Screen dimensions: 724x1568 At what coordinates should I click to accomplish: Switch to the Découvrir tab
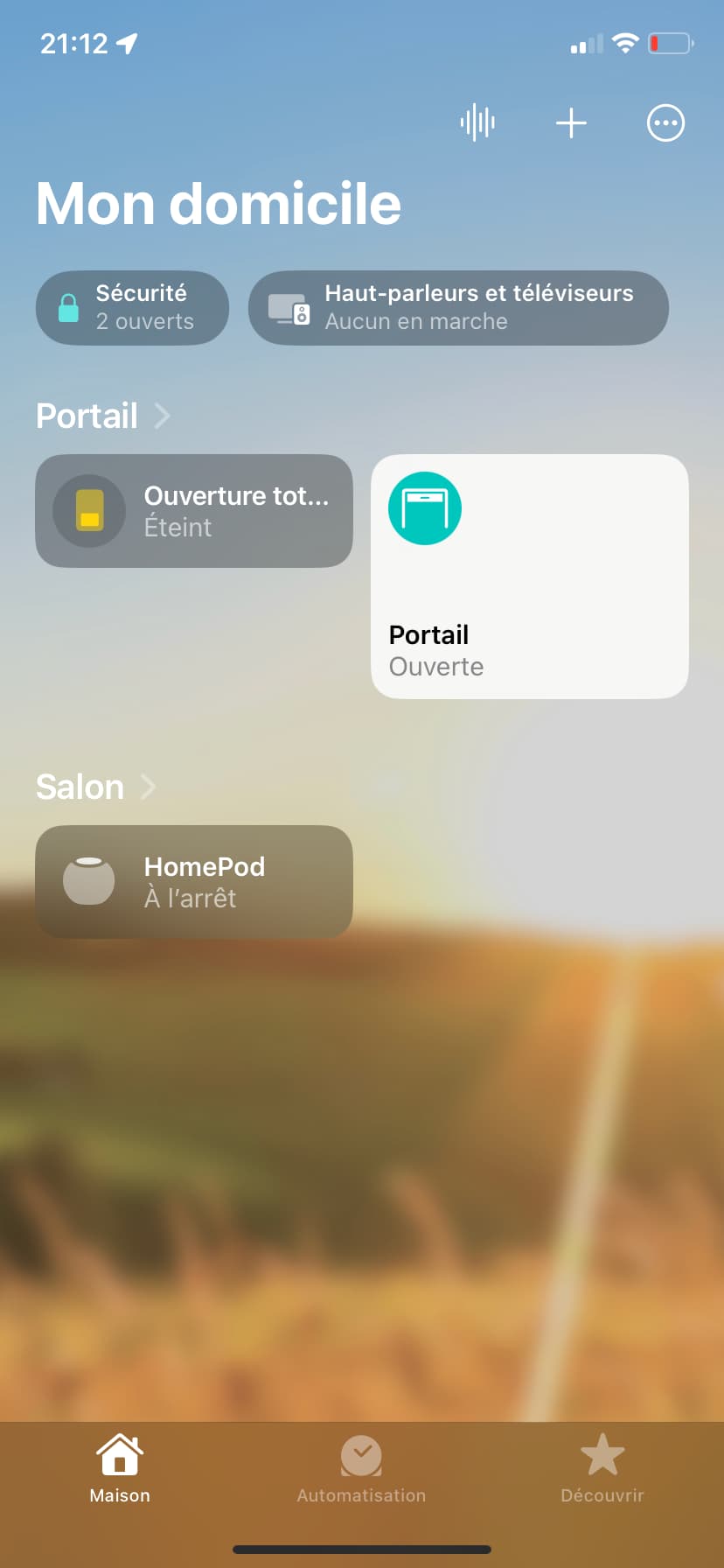click(602, 1469)
